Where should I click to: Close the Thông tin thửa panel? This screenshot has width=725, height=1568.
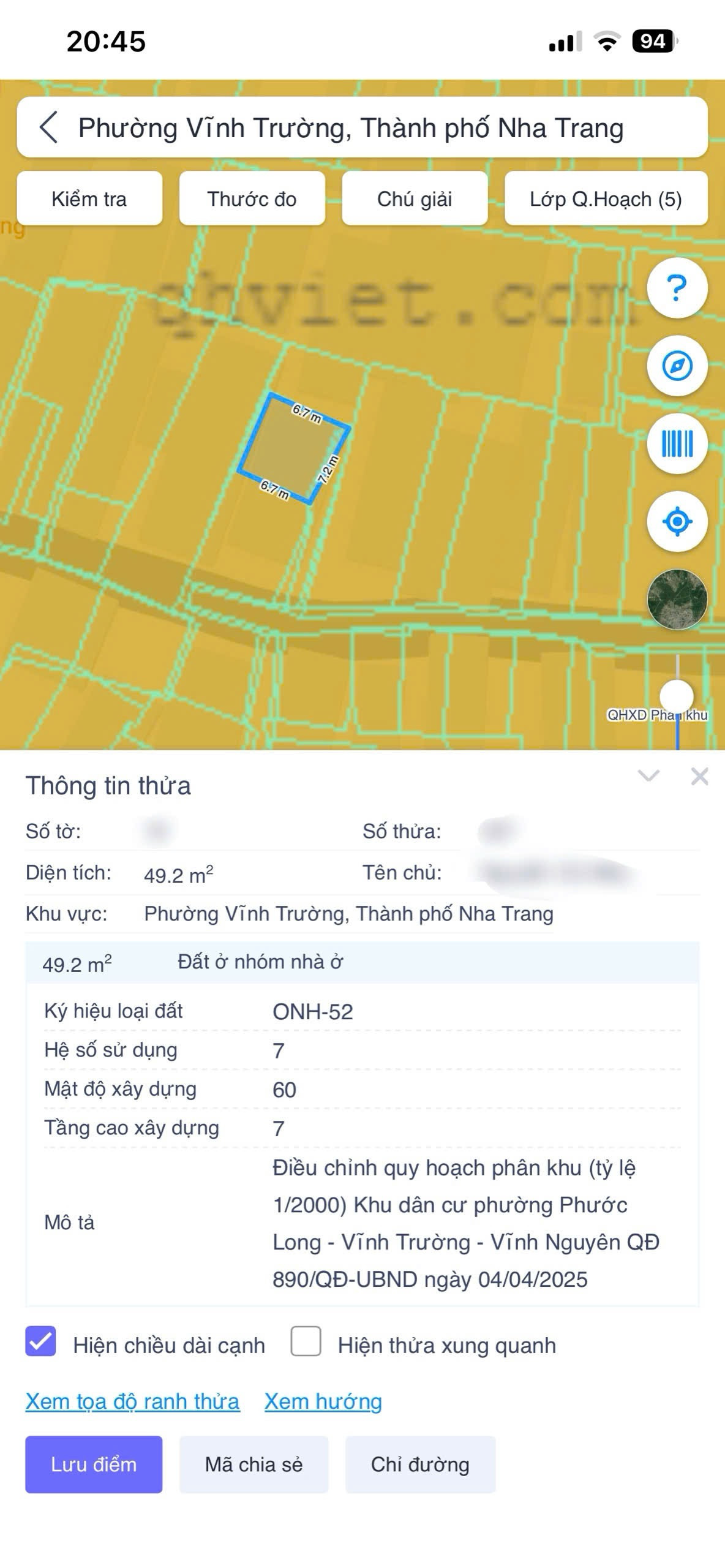699,776
